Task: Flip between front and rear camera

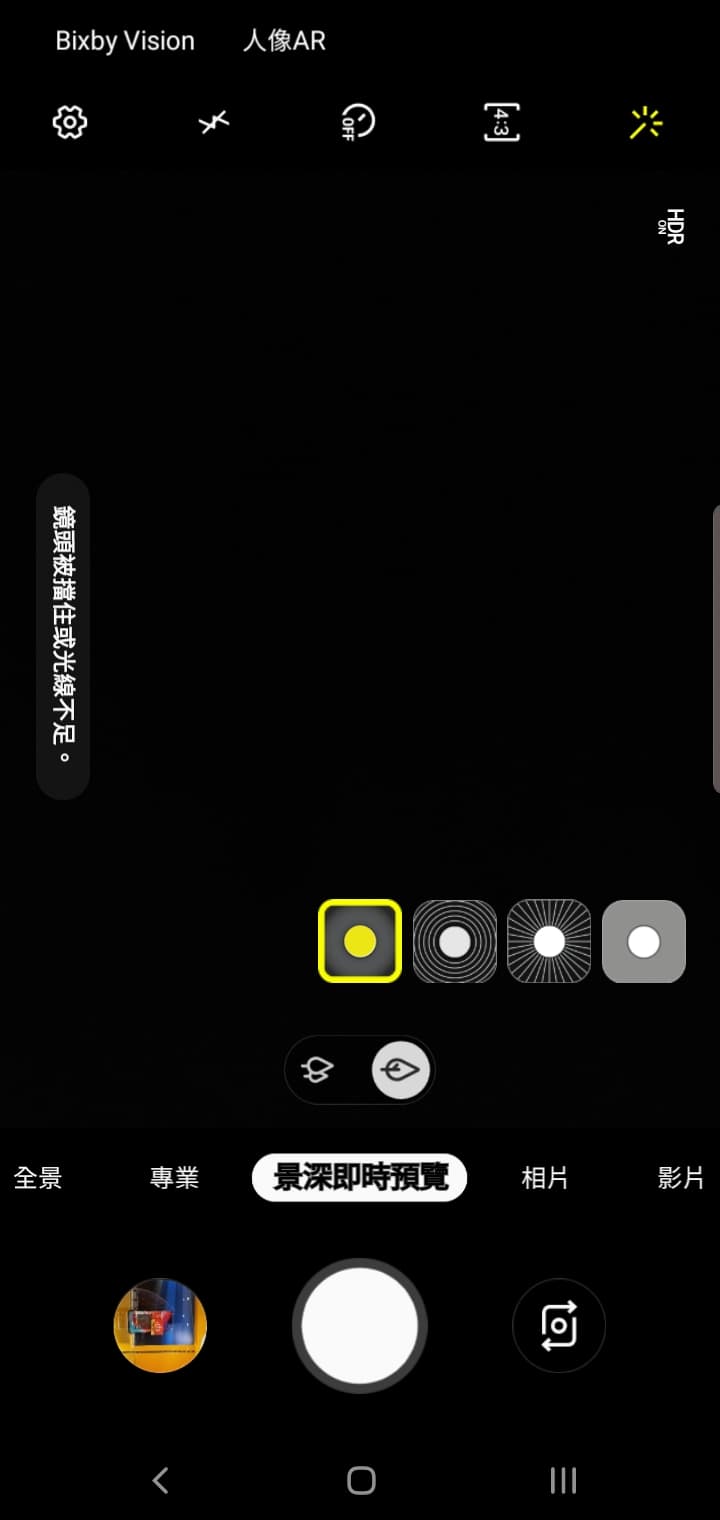Action: (x=559, y=1325)
